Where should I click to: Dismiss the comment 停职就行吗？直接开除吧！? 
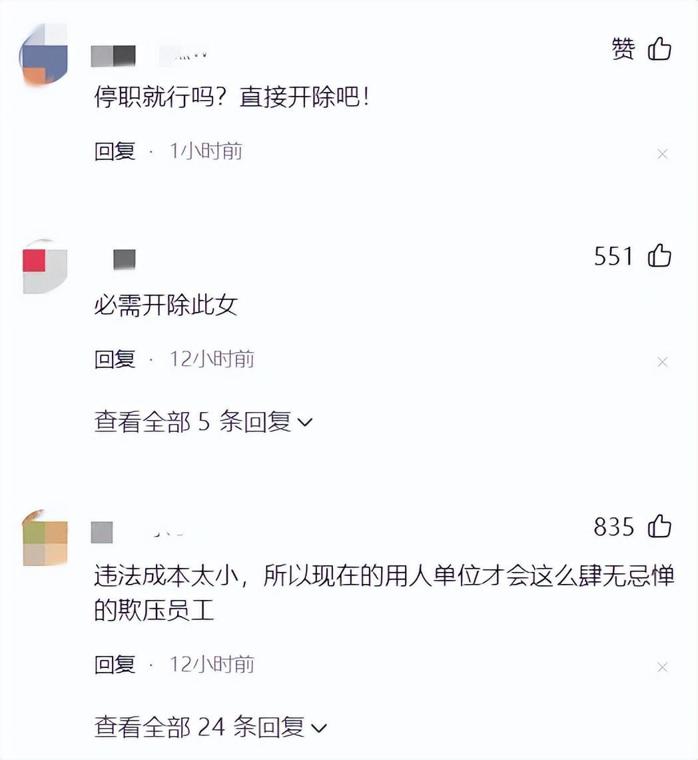point(662,154)
